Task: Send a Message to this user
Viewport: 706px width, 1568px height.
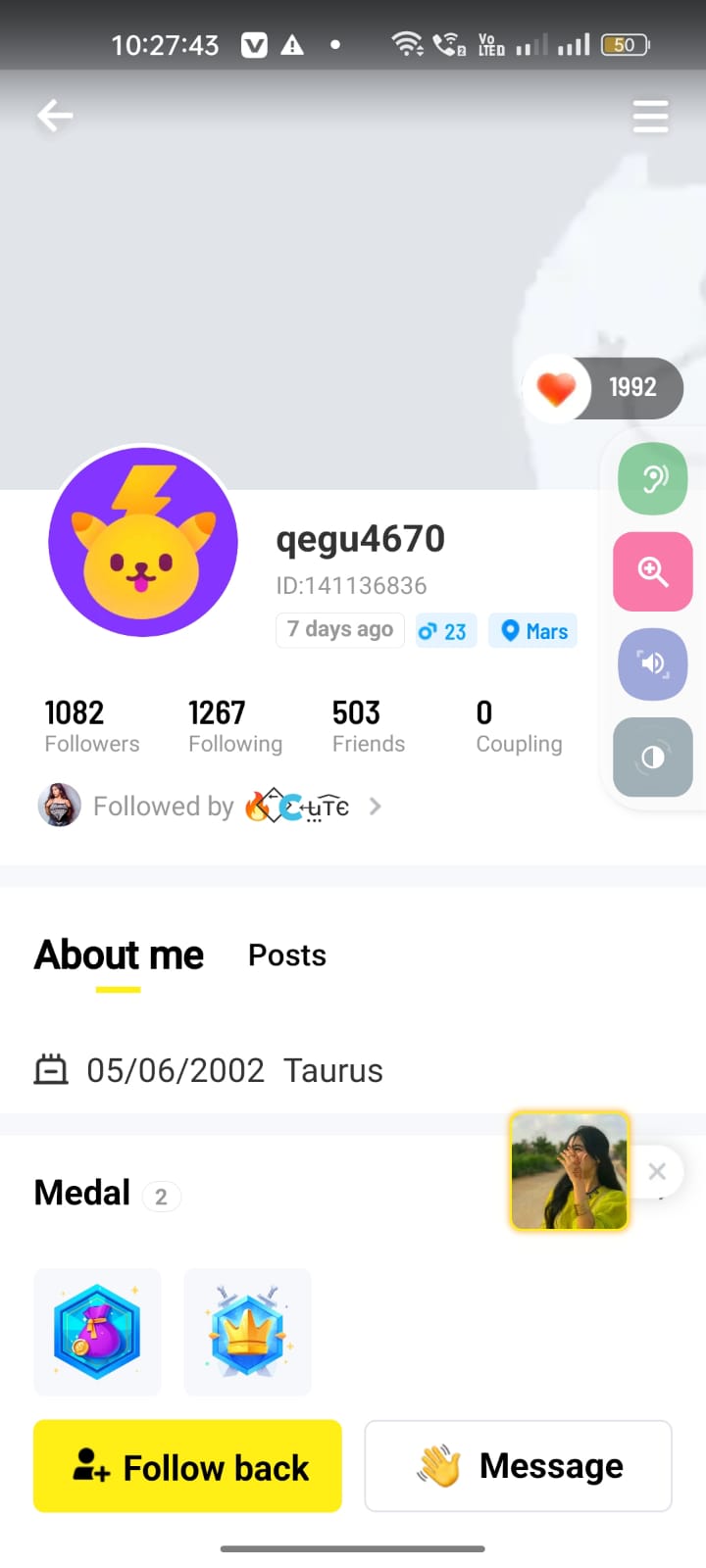Action: coord(518,1466)
